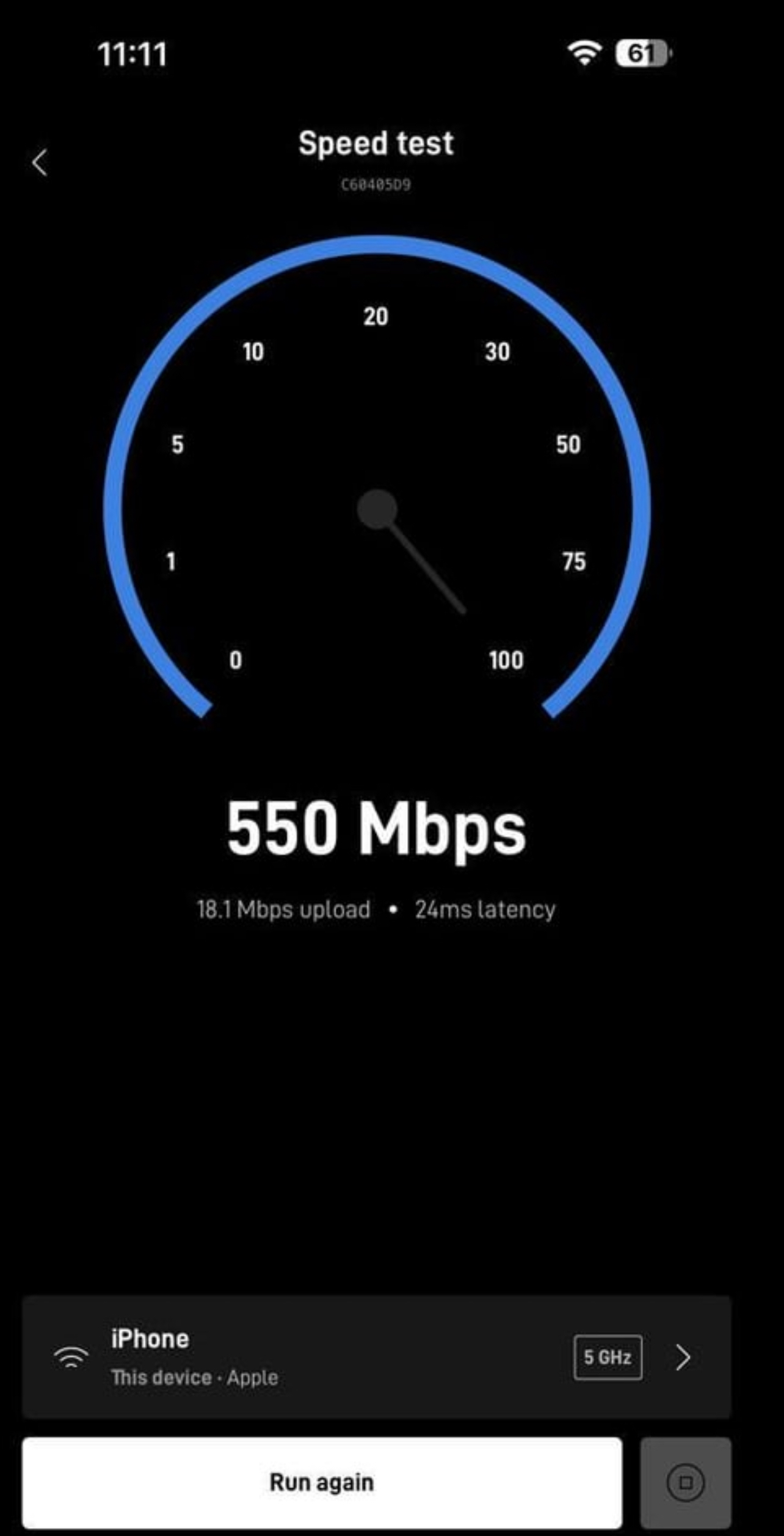This screenshot has width=784, height=1536.
Task: Tap the Run again button
Action: pos(322,1482)
